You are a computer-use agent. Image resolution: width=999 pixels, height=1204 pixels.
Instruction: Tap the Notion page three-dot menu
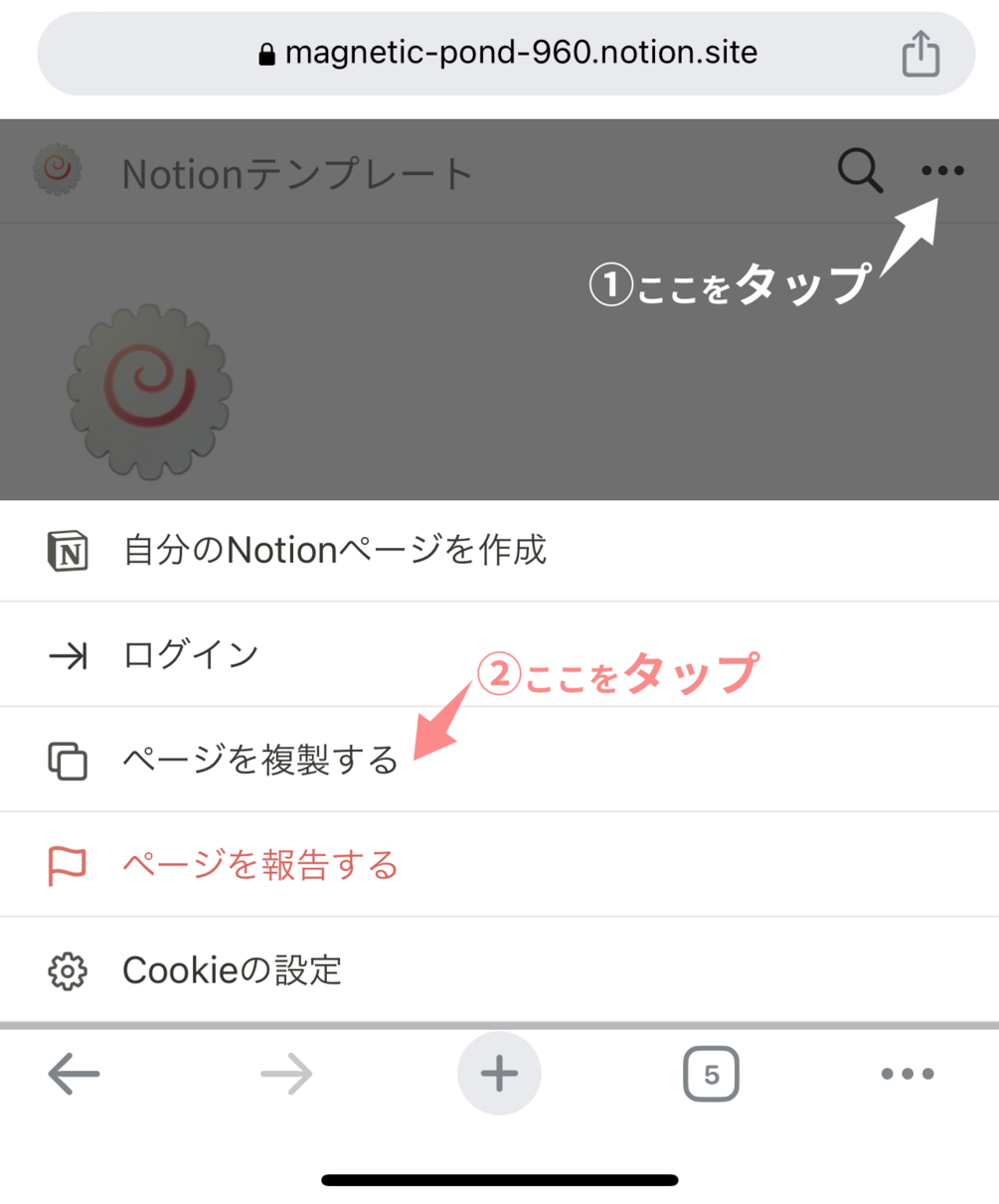941,171
